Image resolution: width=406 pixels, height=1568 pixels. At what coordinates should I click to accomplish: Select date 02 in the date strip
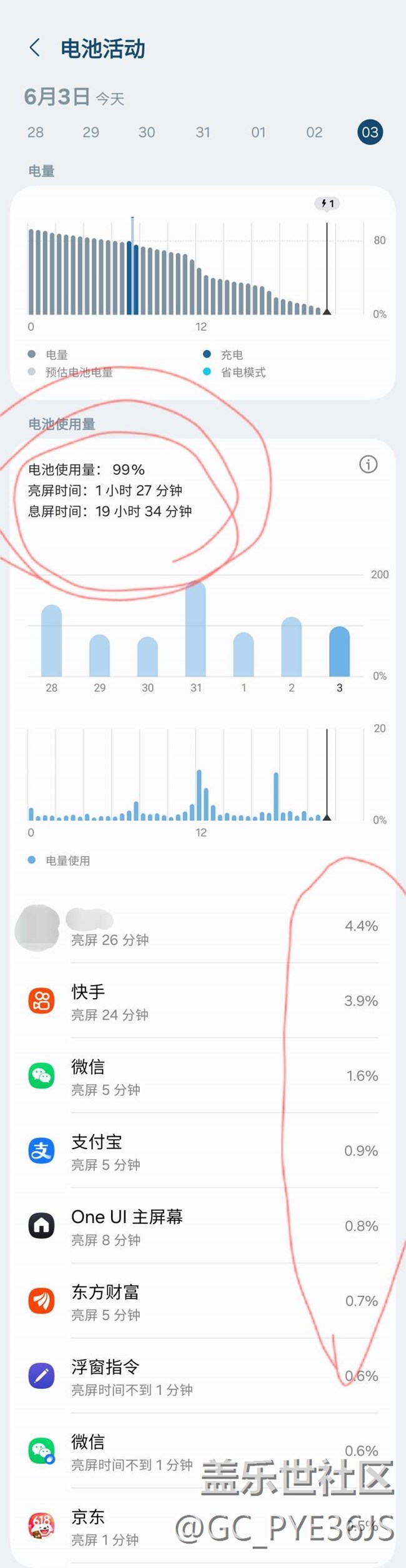tap(314, 132)
